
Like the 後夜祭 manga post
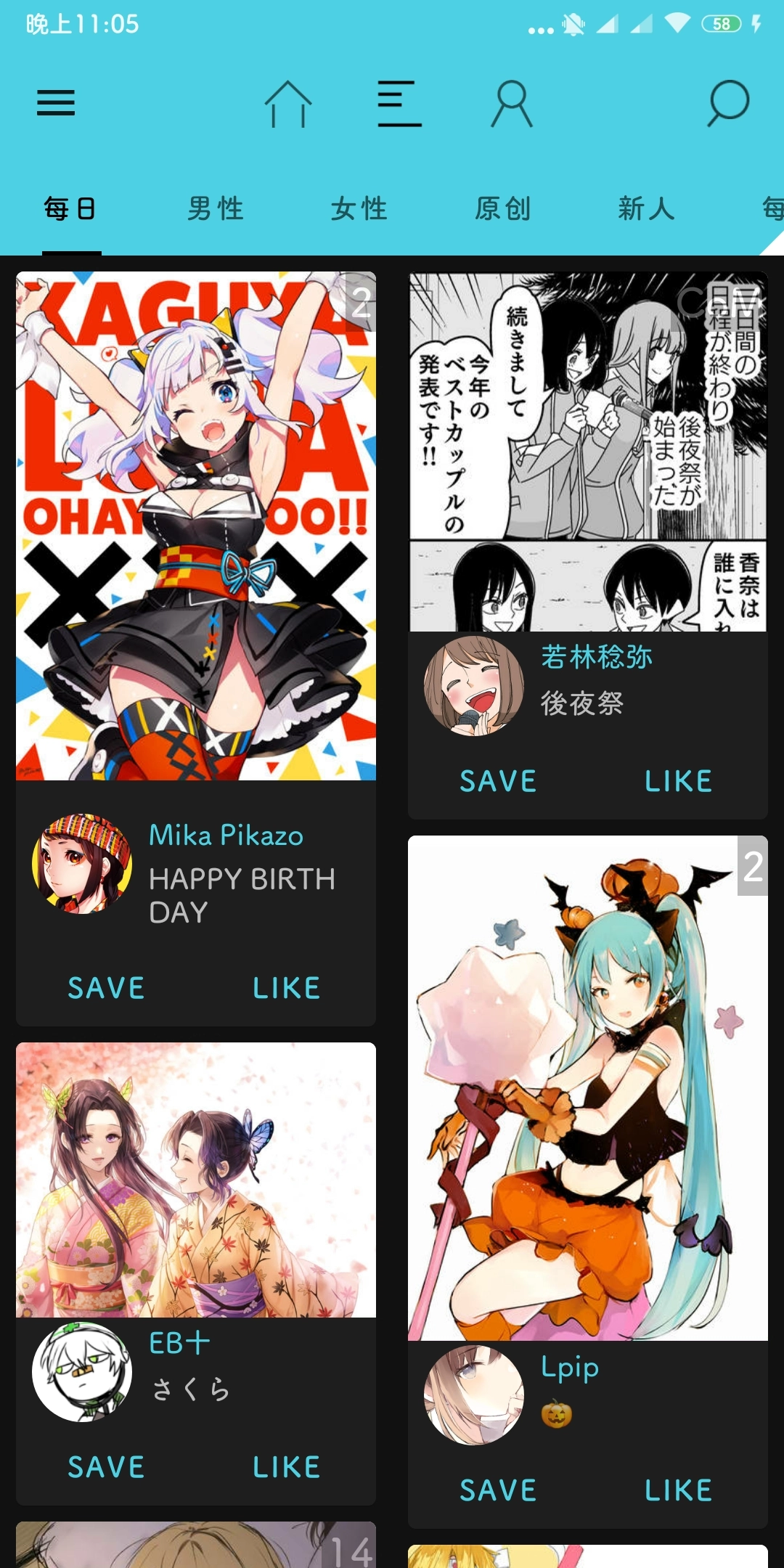tap(679, 781)
